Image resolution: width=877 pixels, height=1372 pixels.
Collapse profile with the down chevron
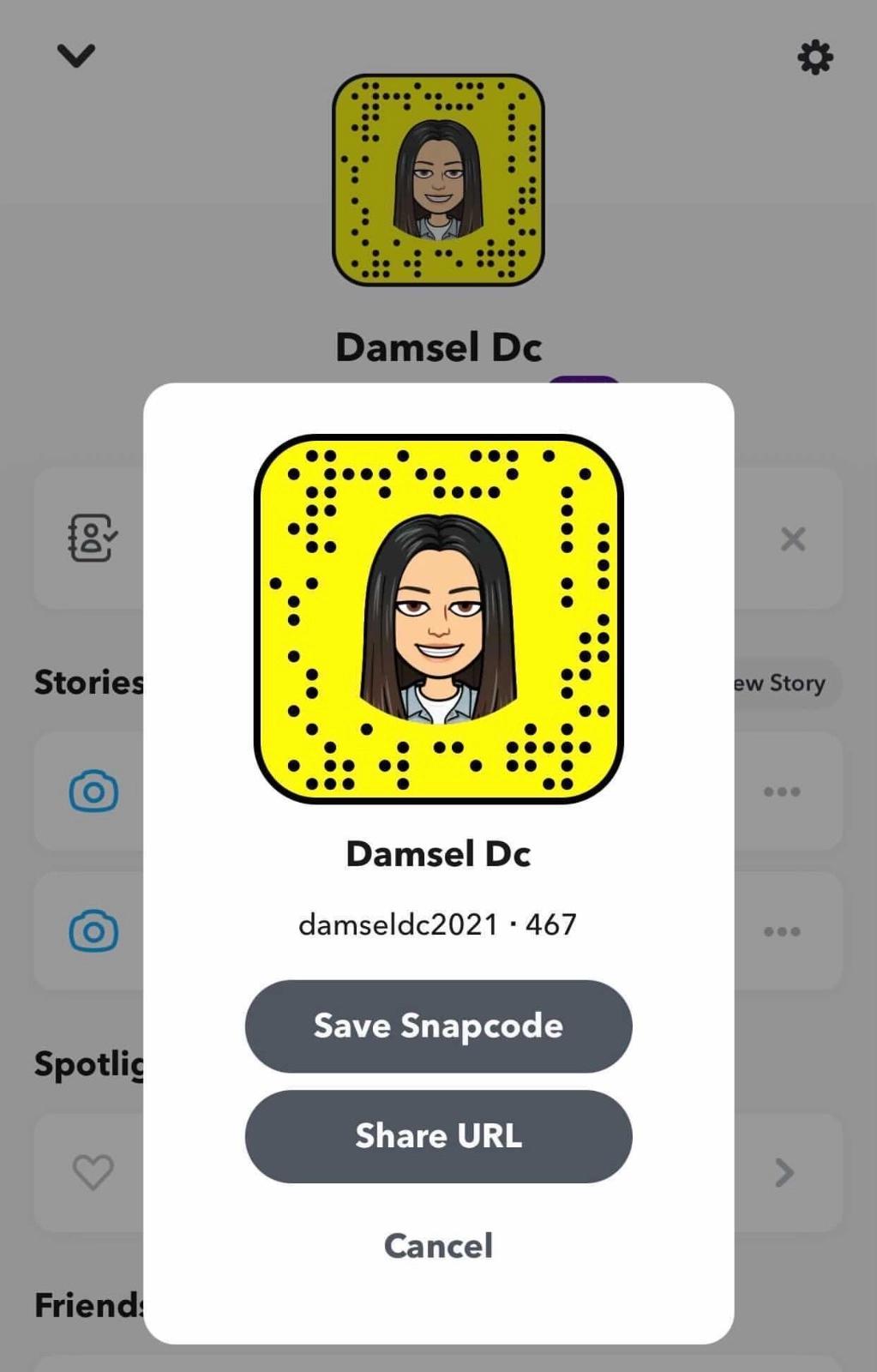(76, 56)
